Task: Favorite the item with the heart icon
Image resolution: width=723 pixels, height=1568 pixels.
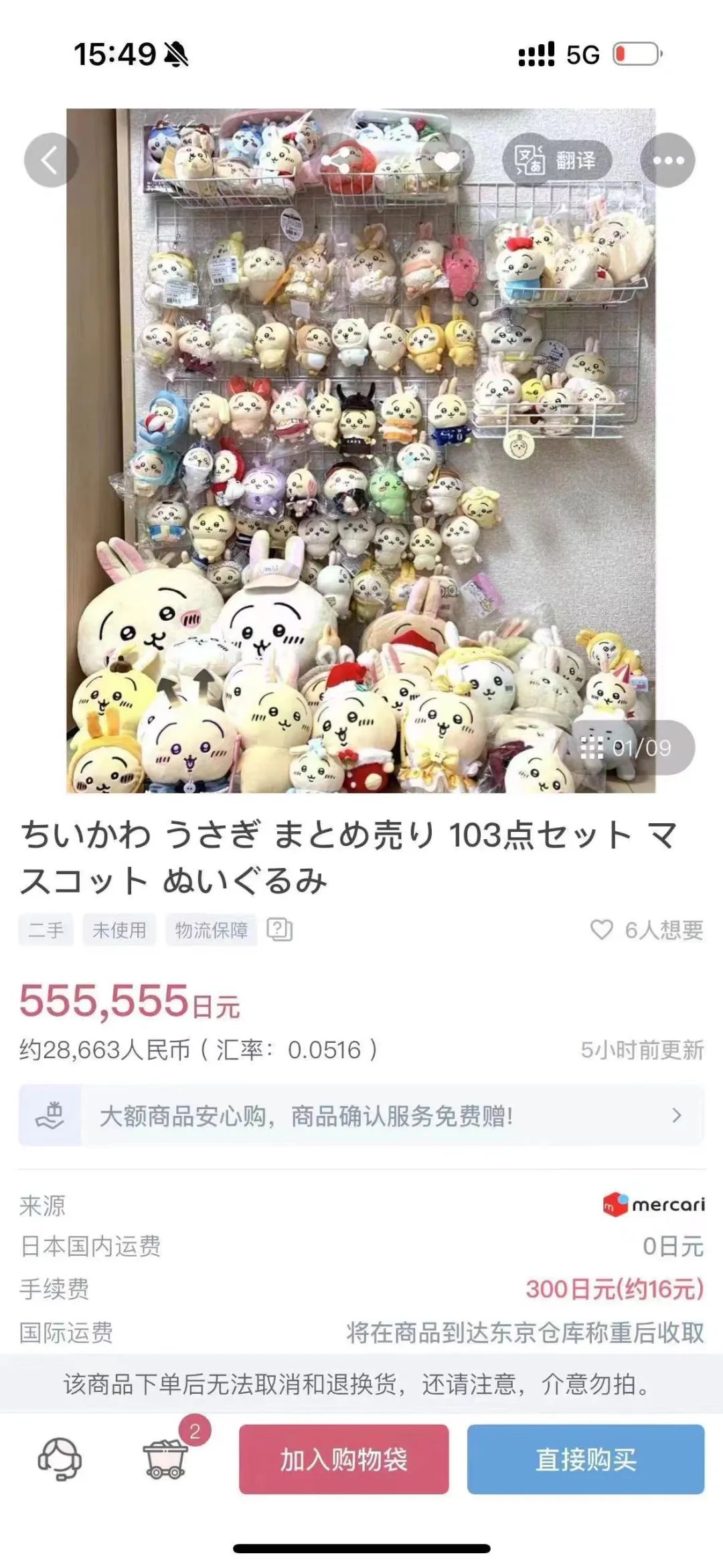Action: 447,161
